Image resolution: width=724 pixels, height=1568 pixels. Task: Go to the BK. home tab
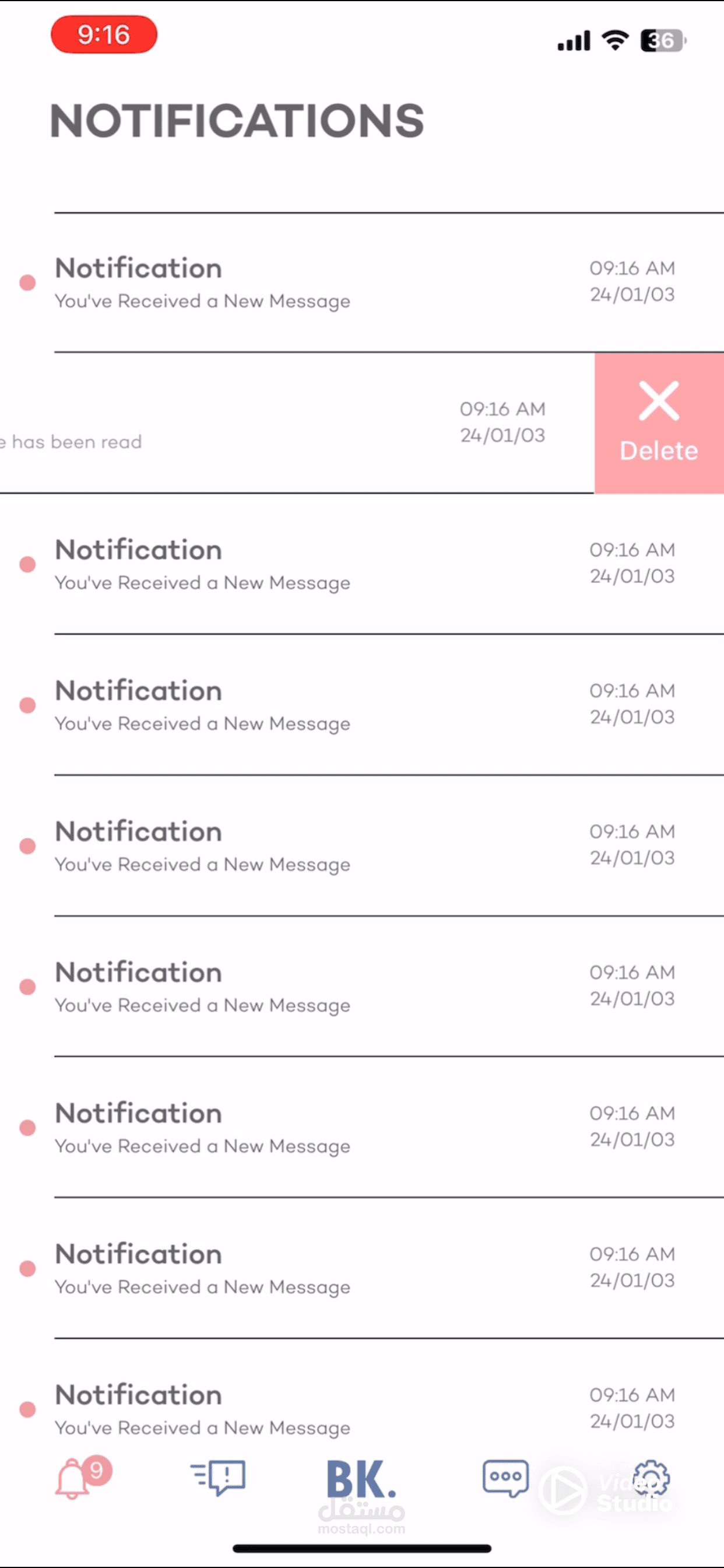tap(361, 1479)
